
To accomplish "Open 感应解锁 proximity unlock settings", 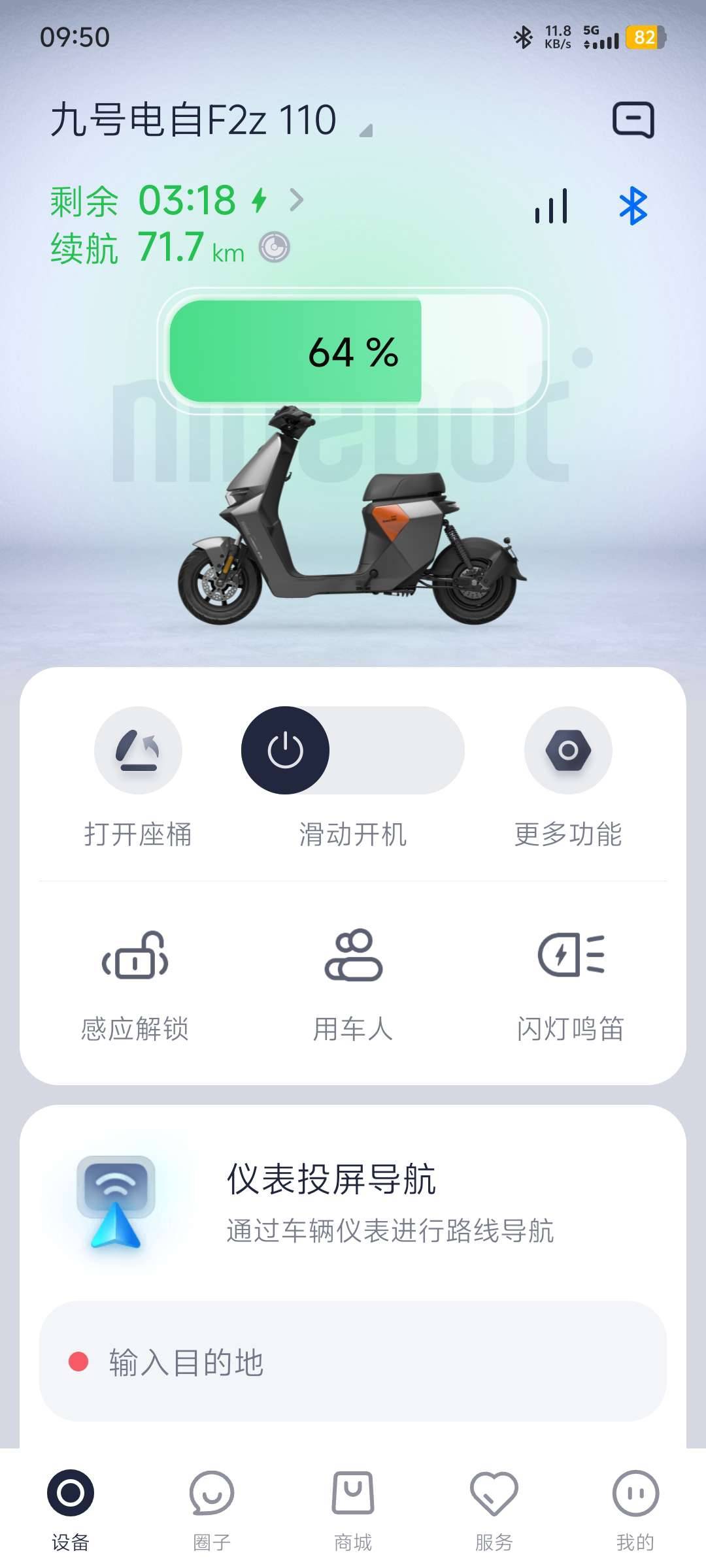I will 135,955.
